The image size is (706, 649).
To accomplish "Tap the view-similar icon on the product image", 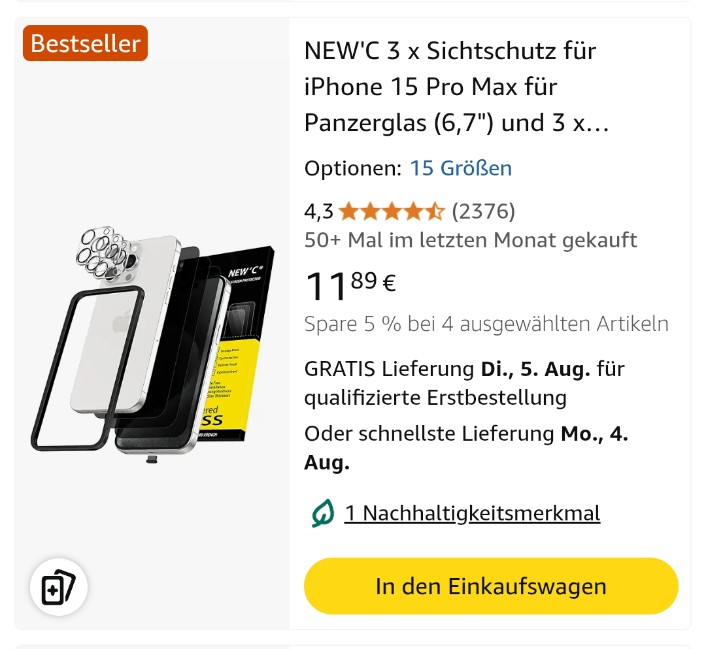I will click(x=58, y=587).
